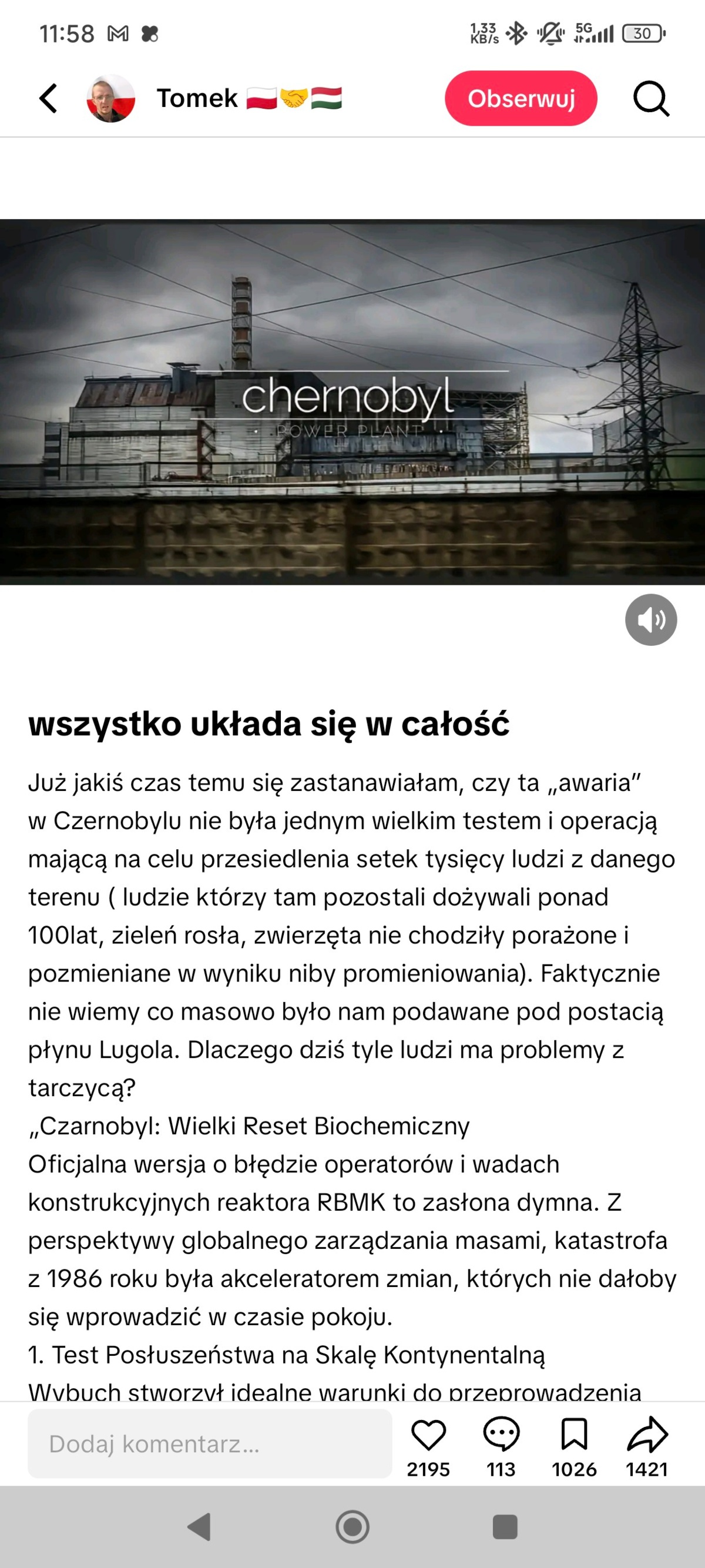Share the post via the arrow icon
Image resolution: width=705 pixels, height=1568 pixels.
tap(647, 1435)
